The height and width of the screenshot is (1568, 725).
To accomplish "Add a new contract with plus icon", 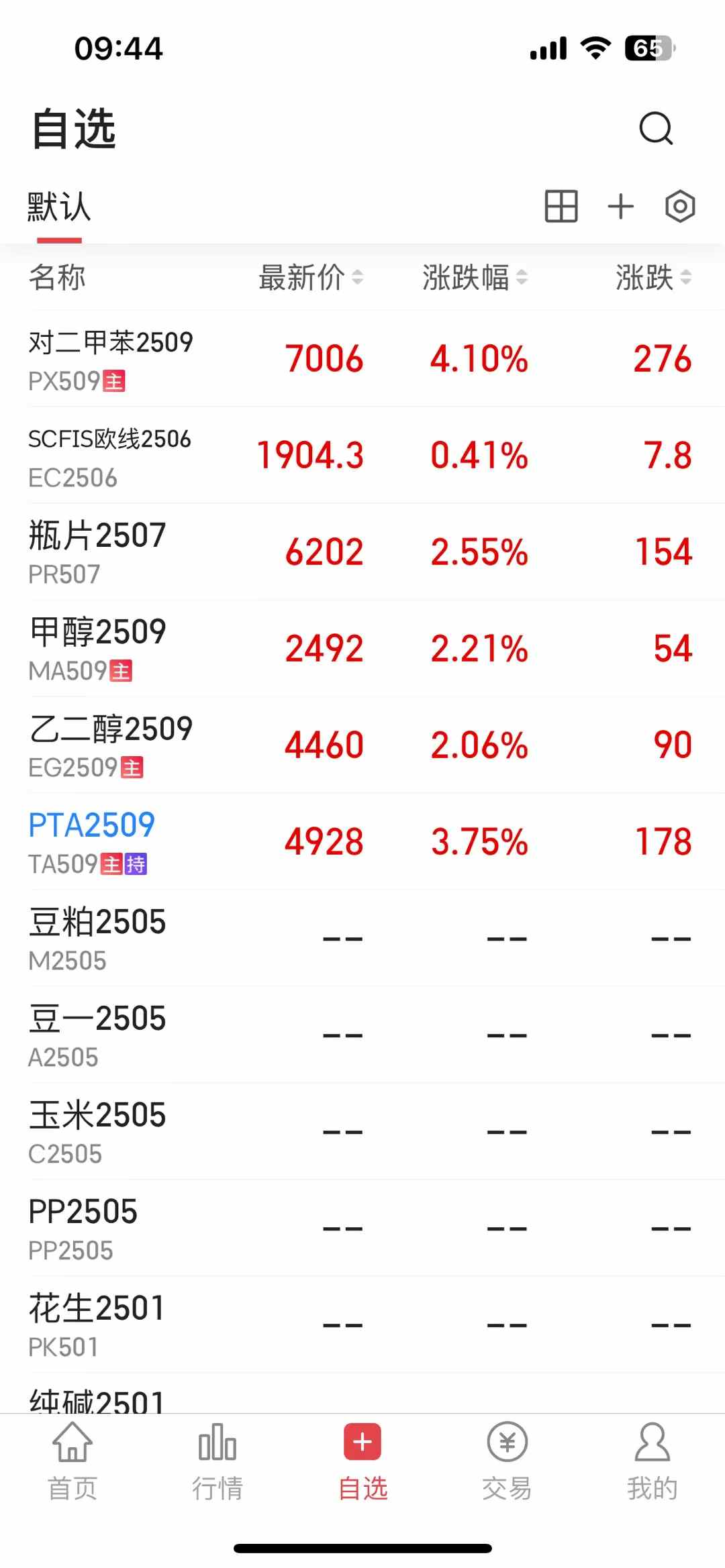I will (x=620, y=206).
